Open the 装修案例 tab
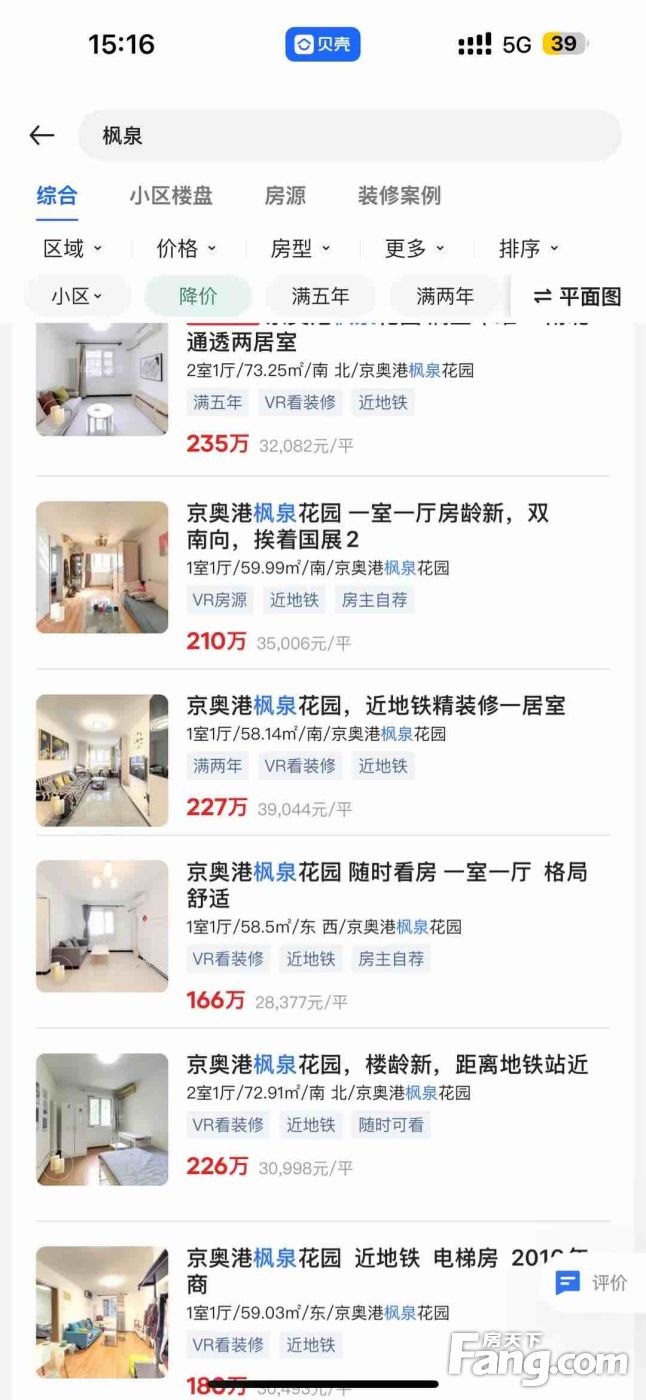The image size is (646, 1400). [399, 196]
